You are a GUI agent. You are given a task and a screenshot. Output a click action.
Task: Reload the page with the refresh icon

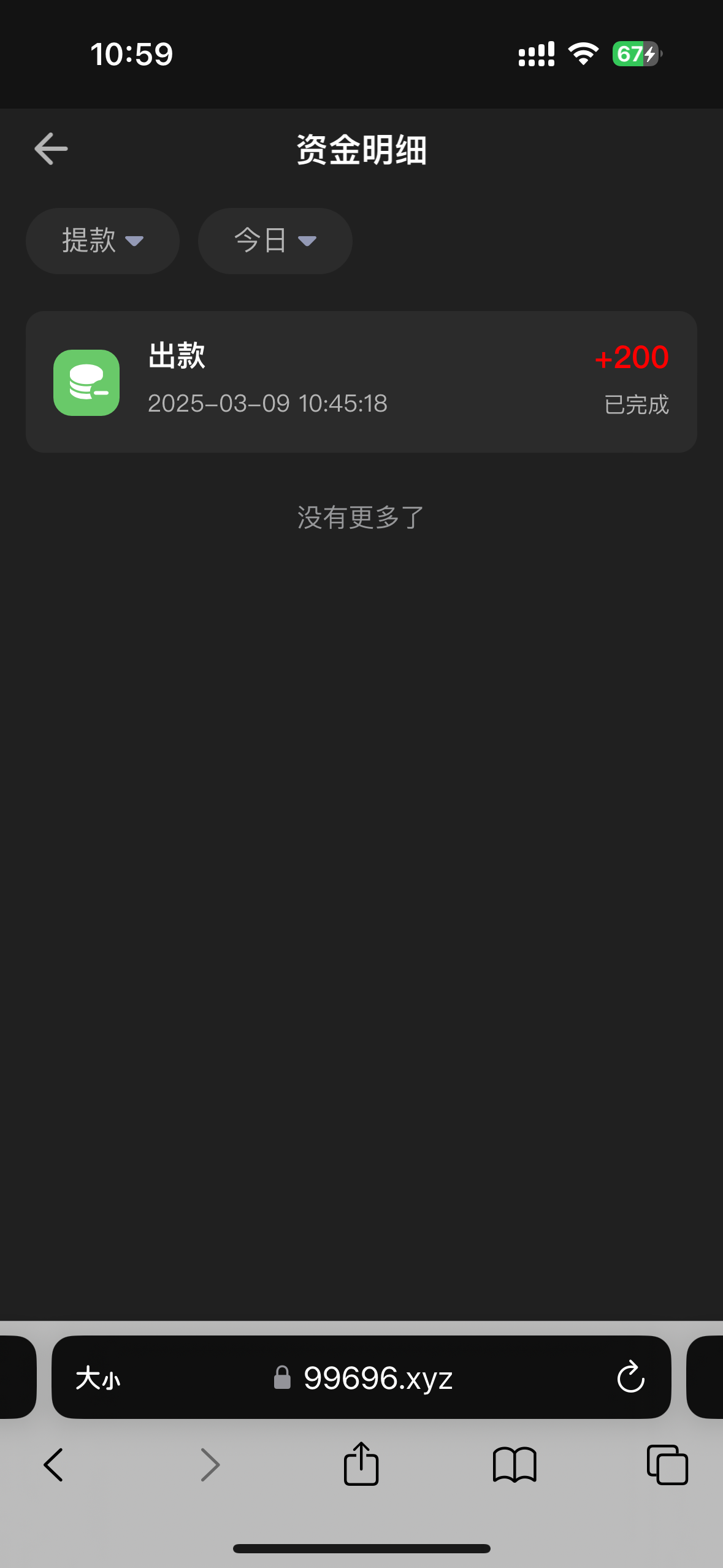tap(630, 1378)
